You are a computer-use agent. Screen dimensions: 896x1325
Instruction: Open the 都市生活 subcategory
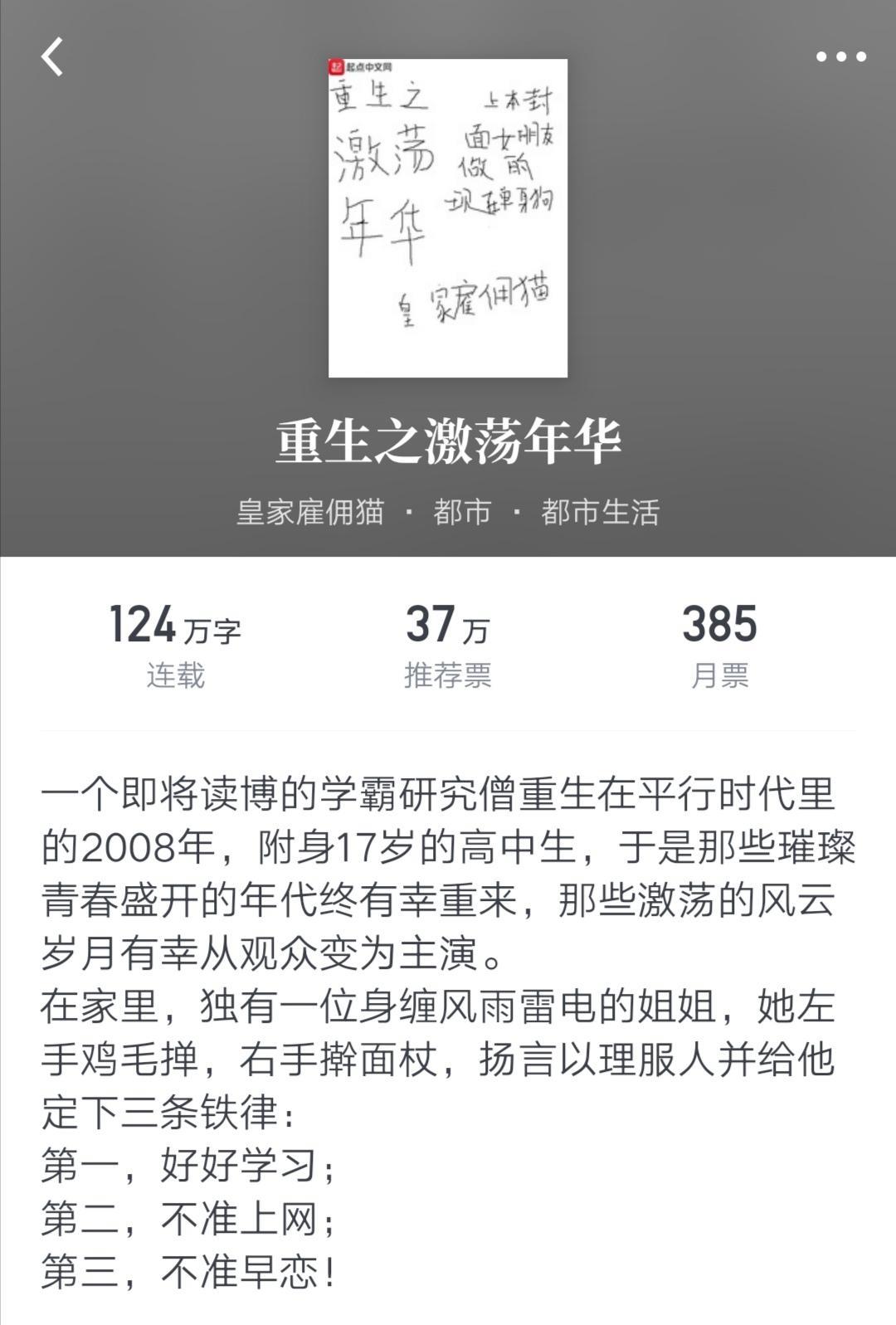pyautogui.click(x=600, y=512)
